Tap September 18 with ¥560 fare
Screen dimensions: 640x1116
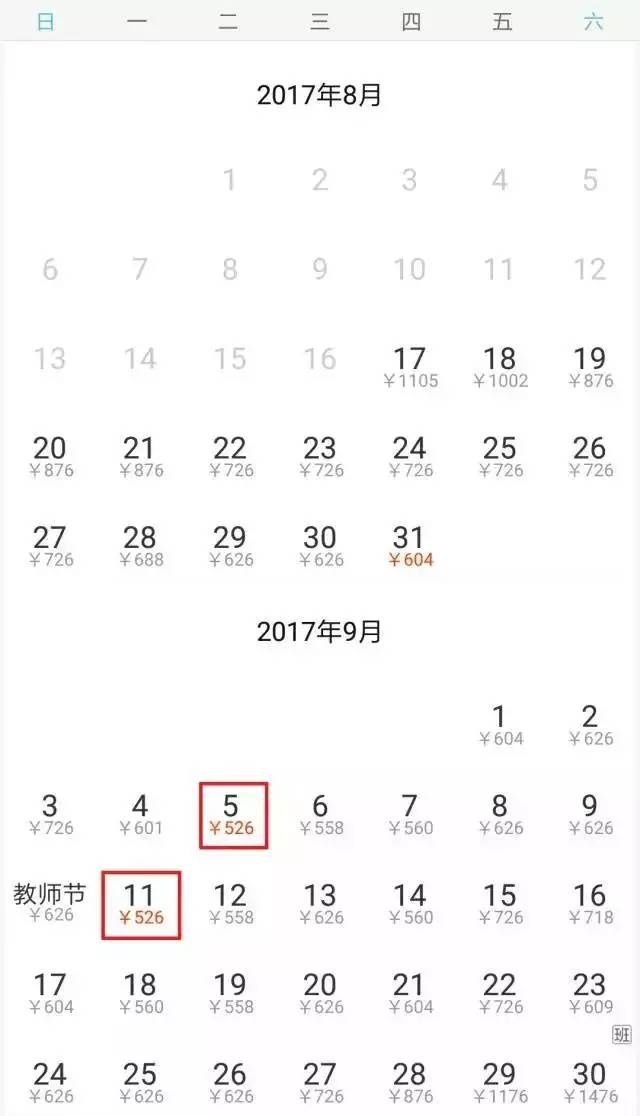pos(140,993)
